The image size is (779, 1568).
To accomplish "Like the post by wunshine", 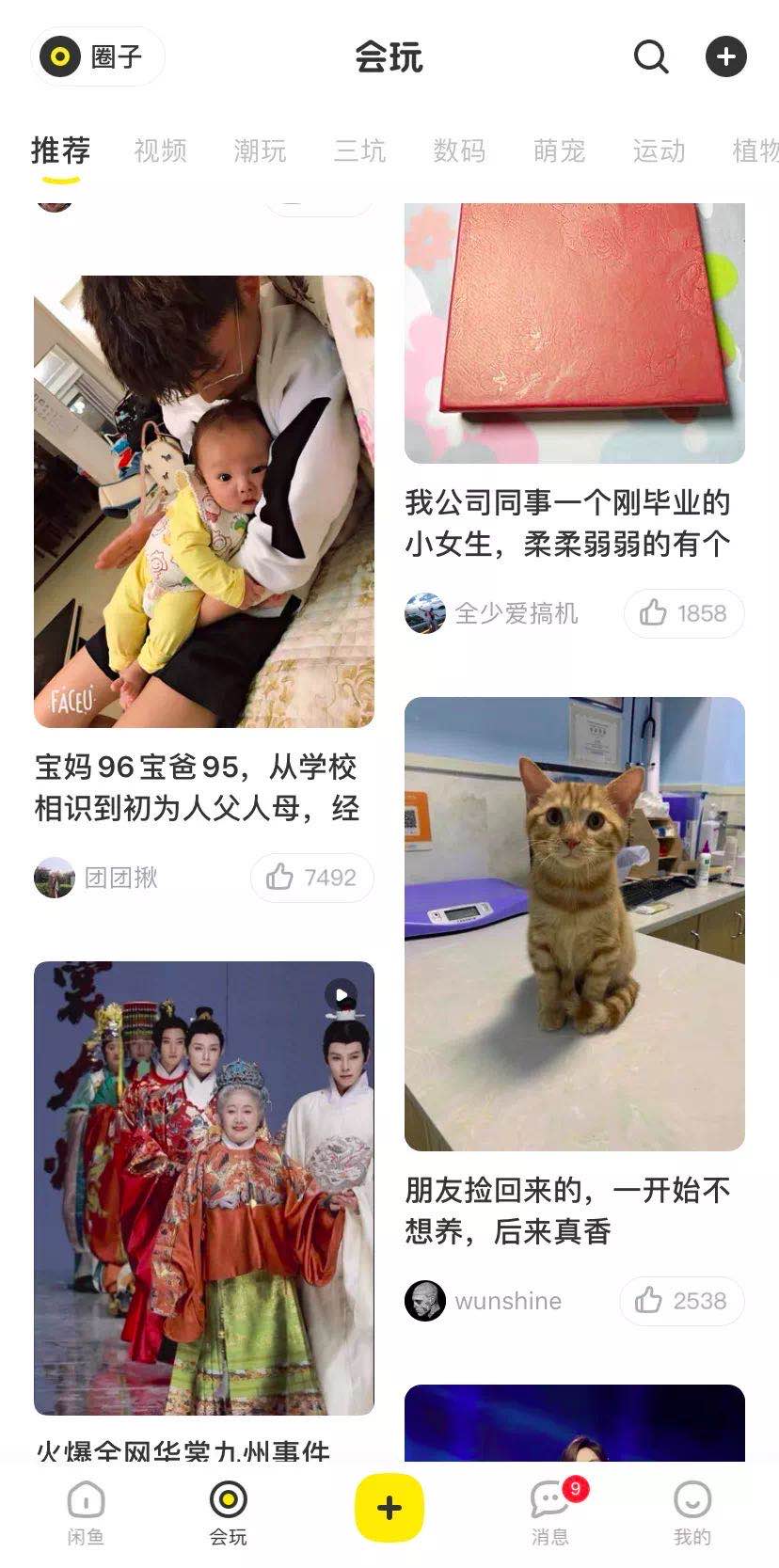I will pos(682,1301).
